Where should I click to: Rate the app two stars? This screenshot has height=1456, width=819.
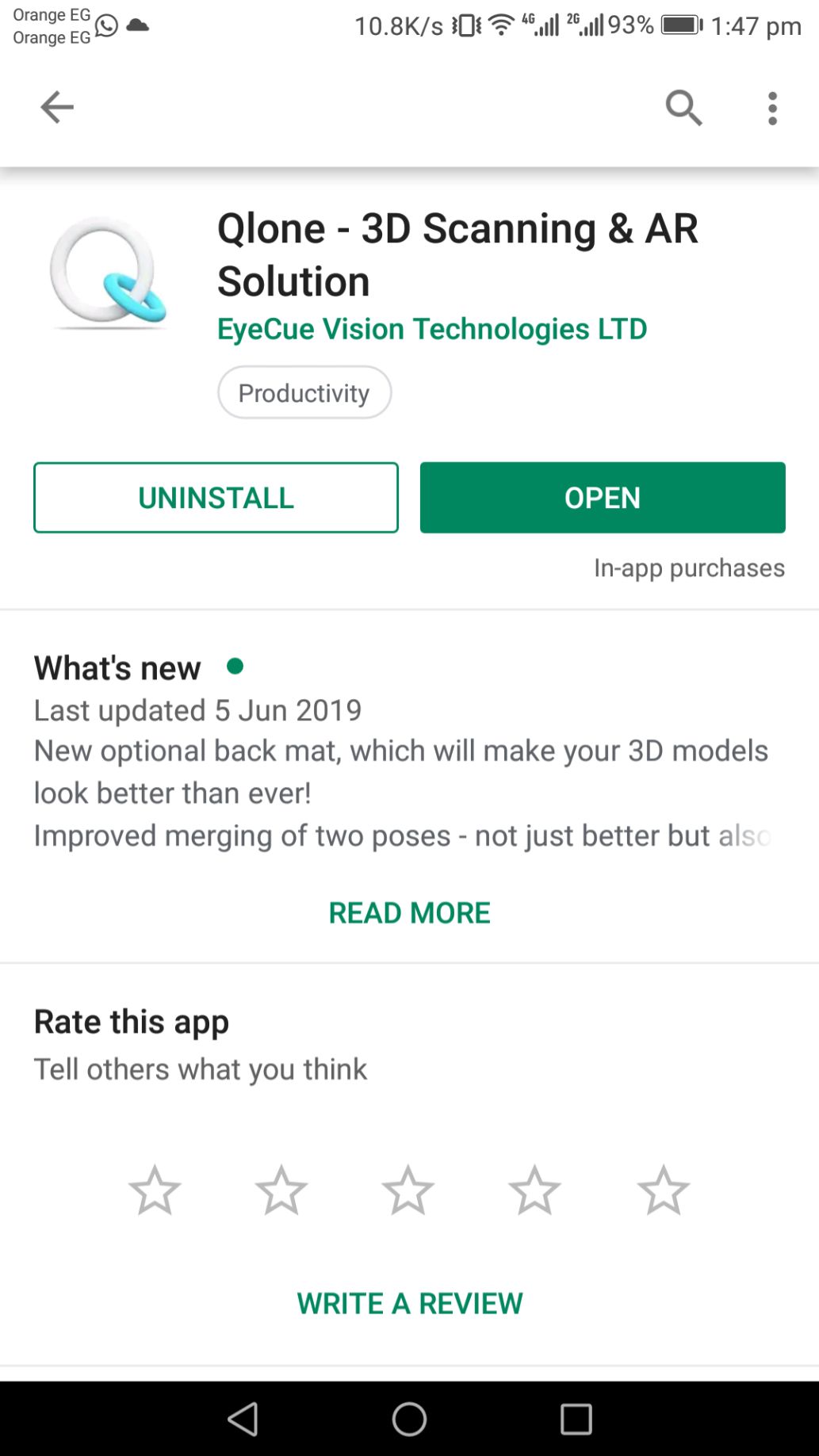click(281, 1190)
